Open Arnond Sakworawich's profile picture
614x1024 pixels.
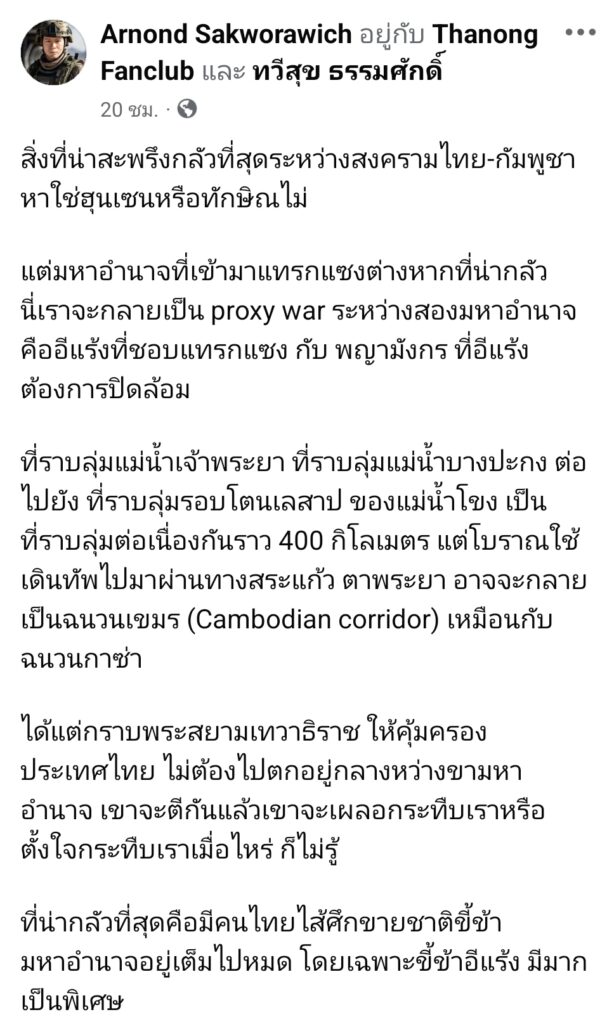[x=53, y=53]
